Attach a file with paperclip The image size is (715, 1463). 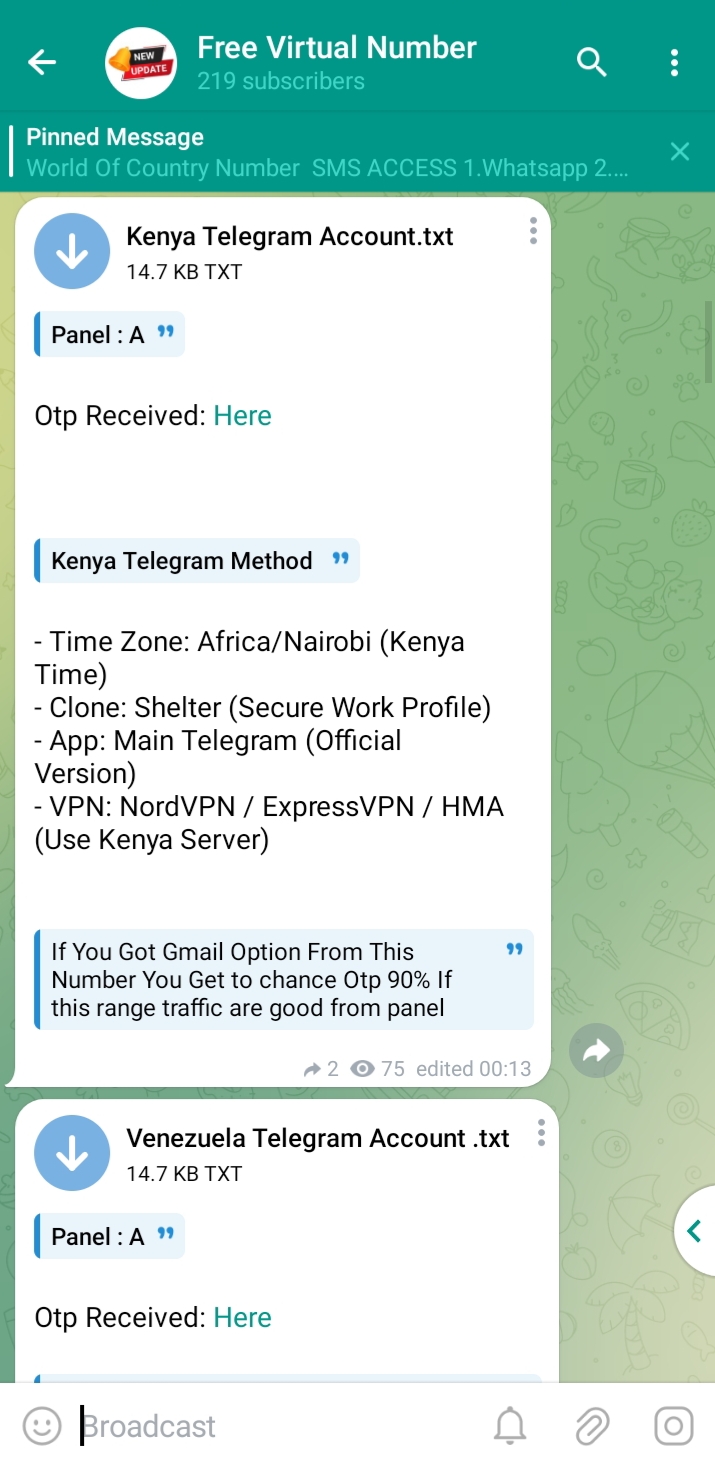click(x=592, y=1426)
